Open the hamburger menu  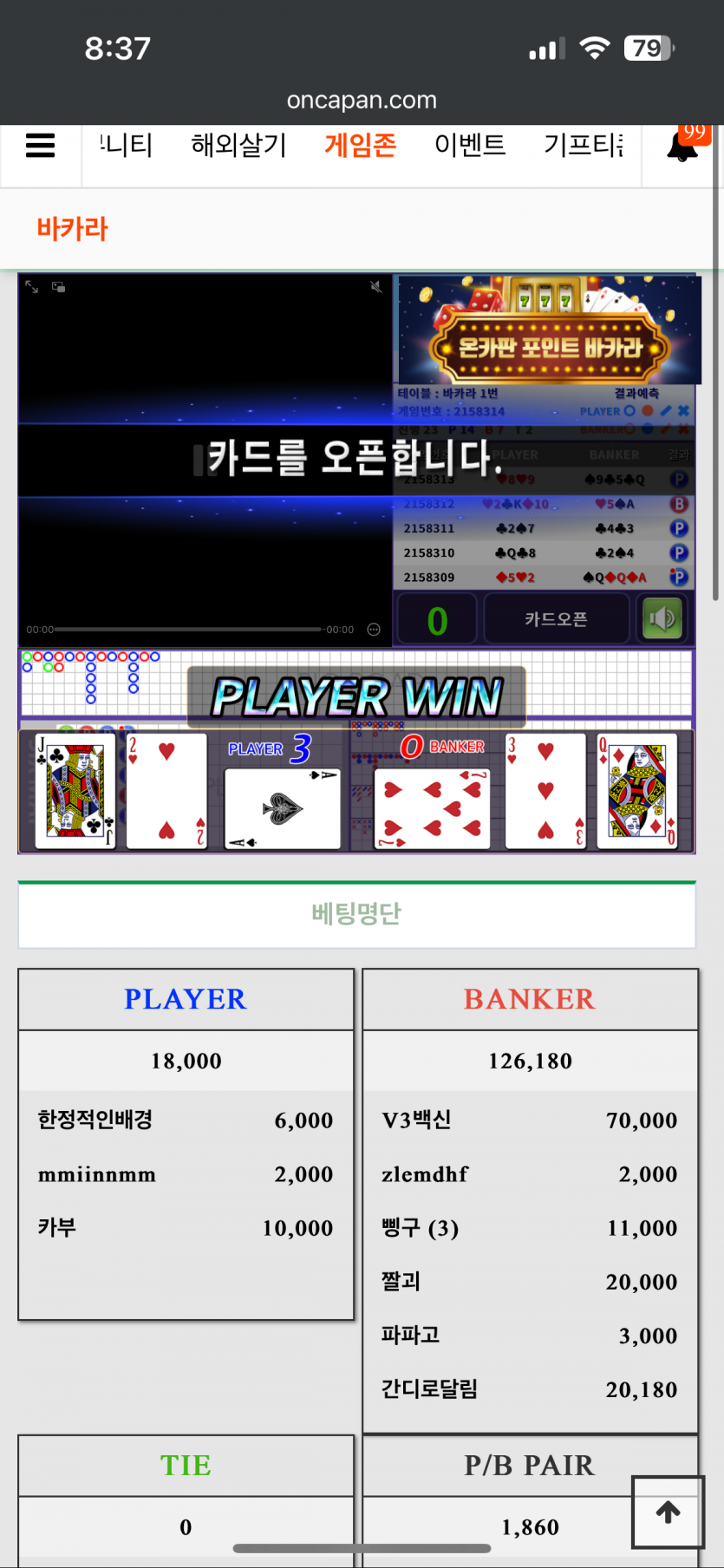pyautogui.click(x=41, y=146)
